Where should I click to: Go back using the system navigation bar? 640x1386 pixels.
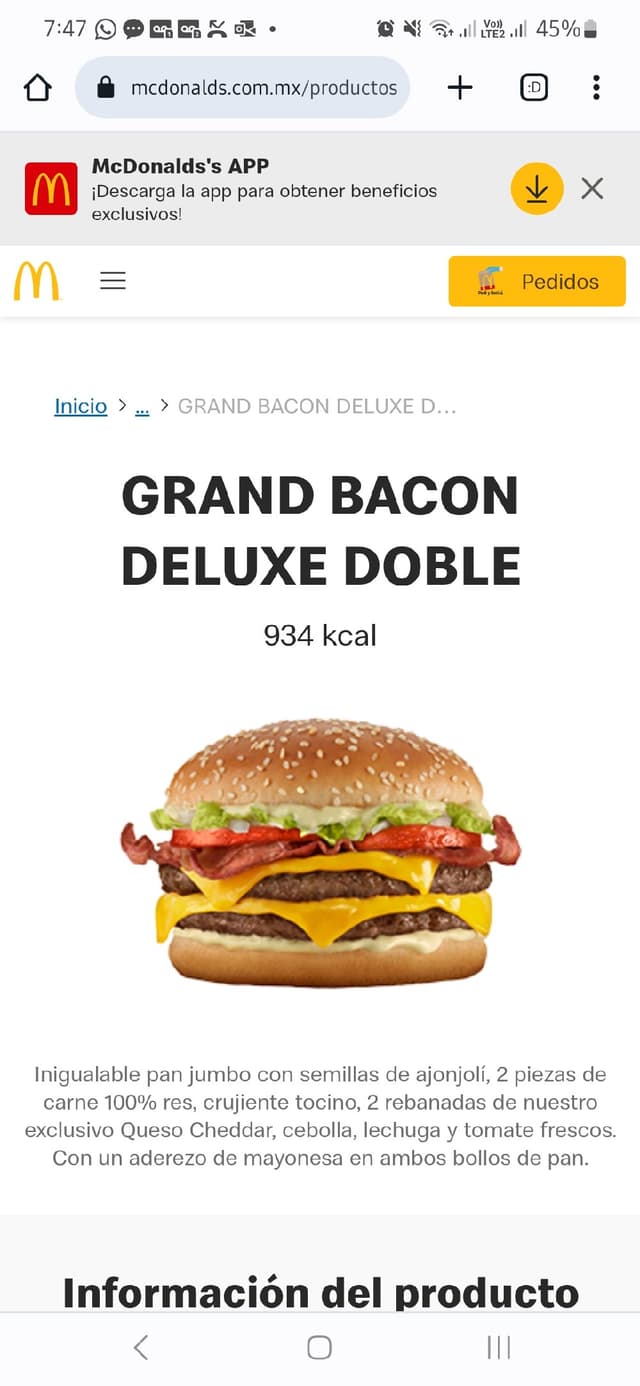(x=141, y=1347)
